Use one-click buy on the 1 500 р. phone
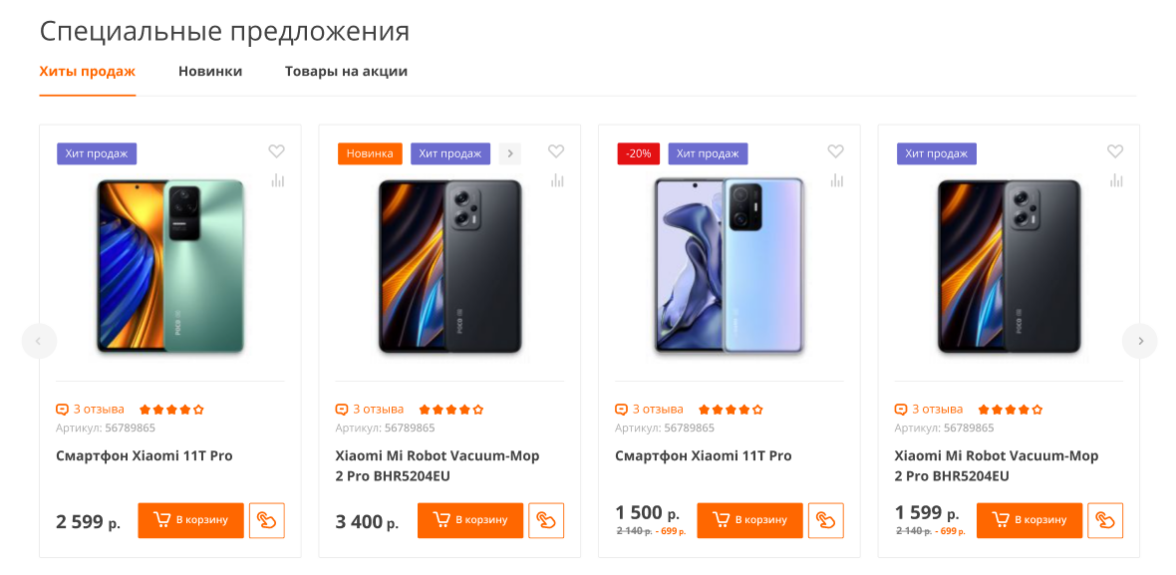This screenshot has width=1176, height=575. point(826,520)
